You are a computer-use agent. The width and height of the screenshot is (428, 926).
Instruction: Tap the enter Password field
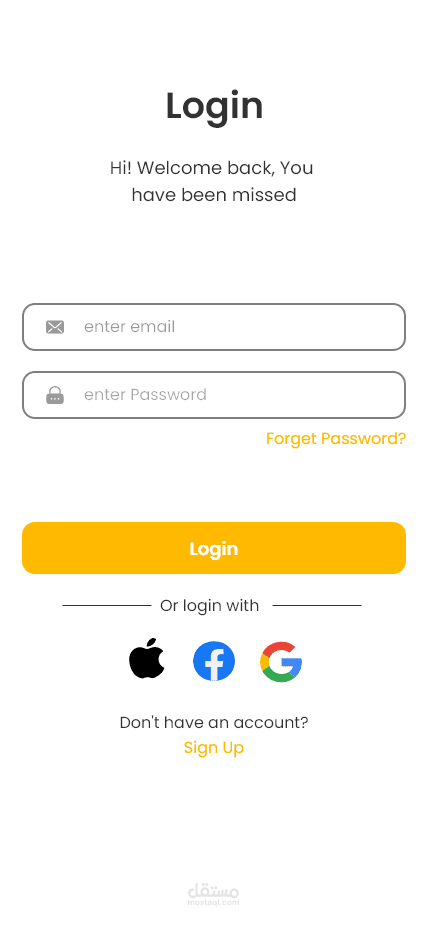coord(214,394)
